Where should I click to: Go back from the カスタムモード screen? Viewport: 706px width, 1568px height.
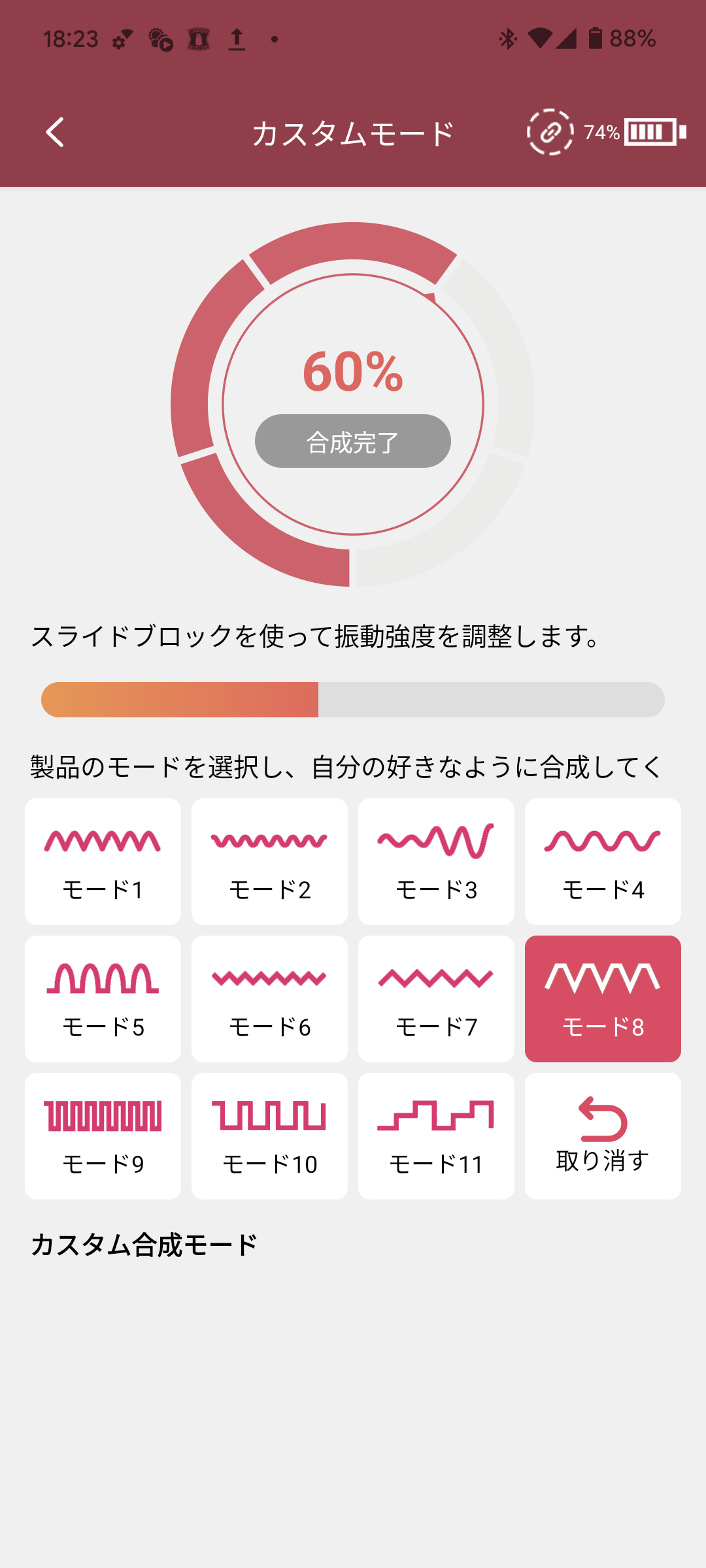56,133
